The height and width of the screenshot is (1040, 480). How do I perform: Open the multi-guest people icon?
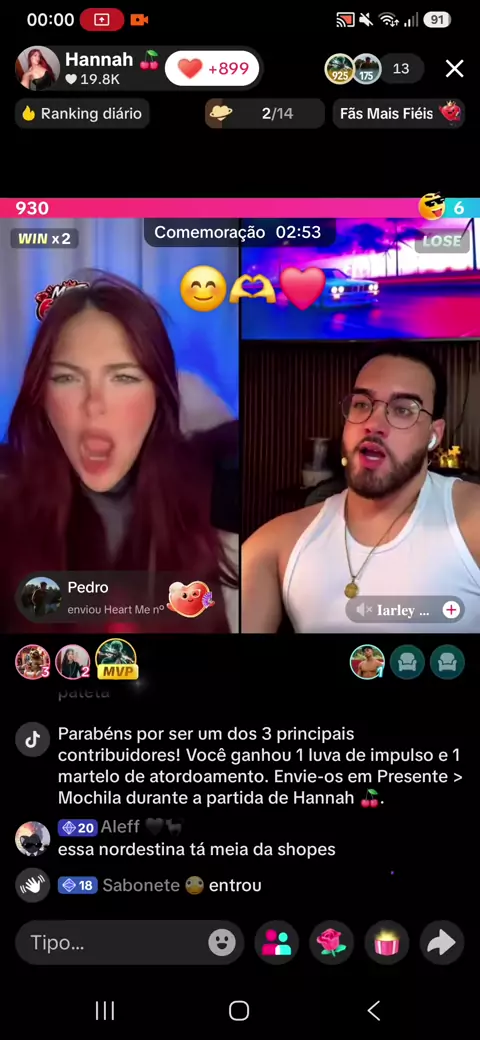click(x=276, y=942)
